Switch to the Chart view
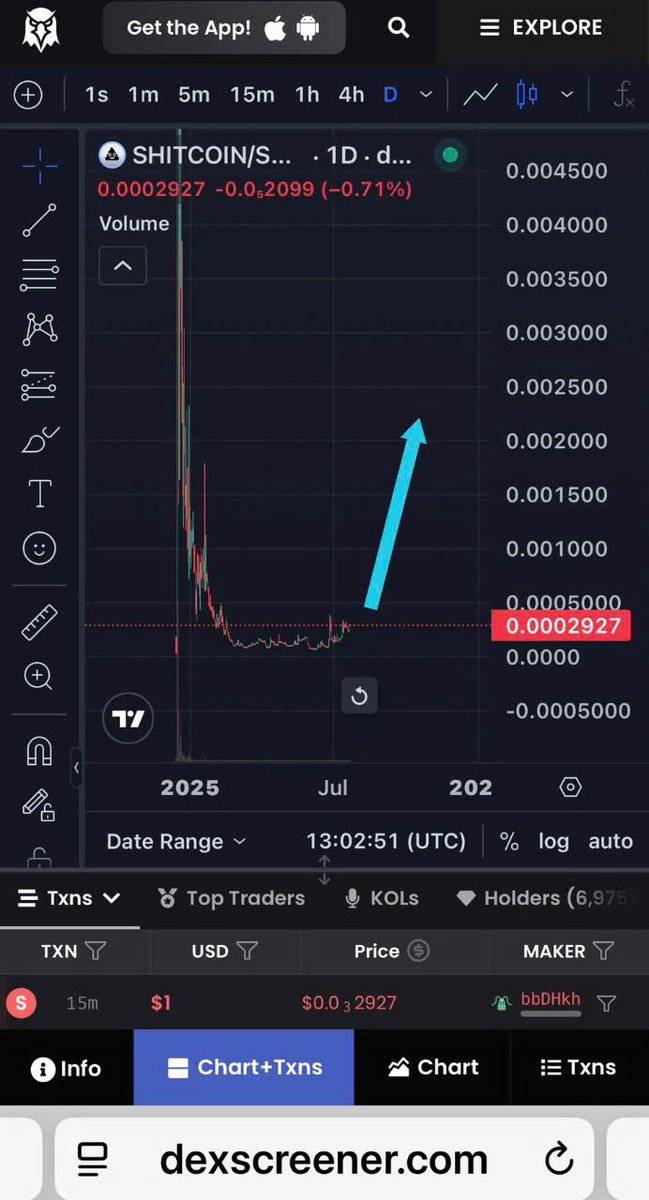 coord(433,1068)
